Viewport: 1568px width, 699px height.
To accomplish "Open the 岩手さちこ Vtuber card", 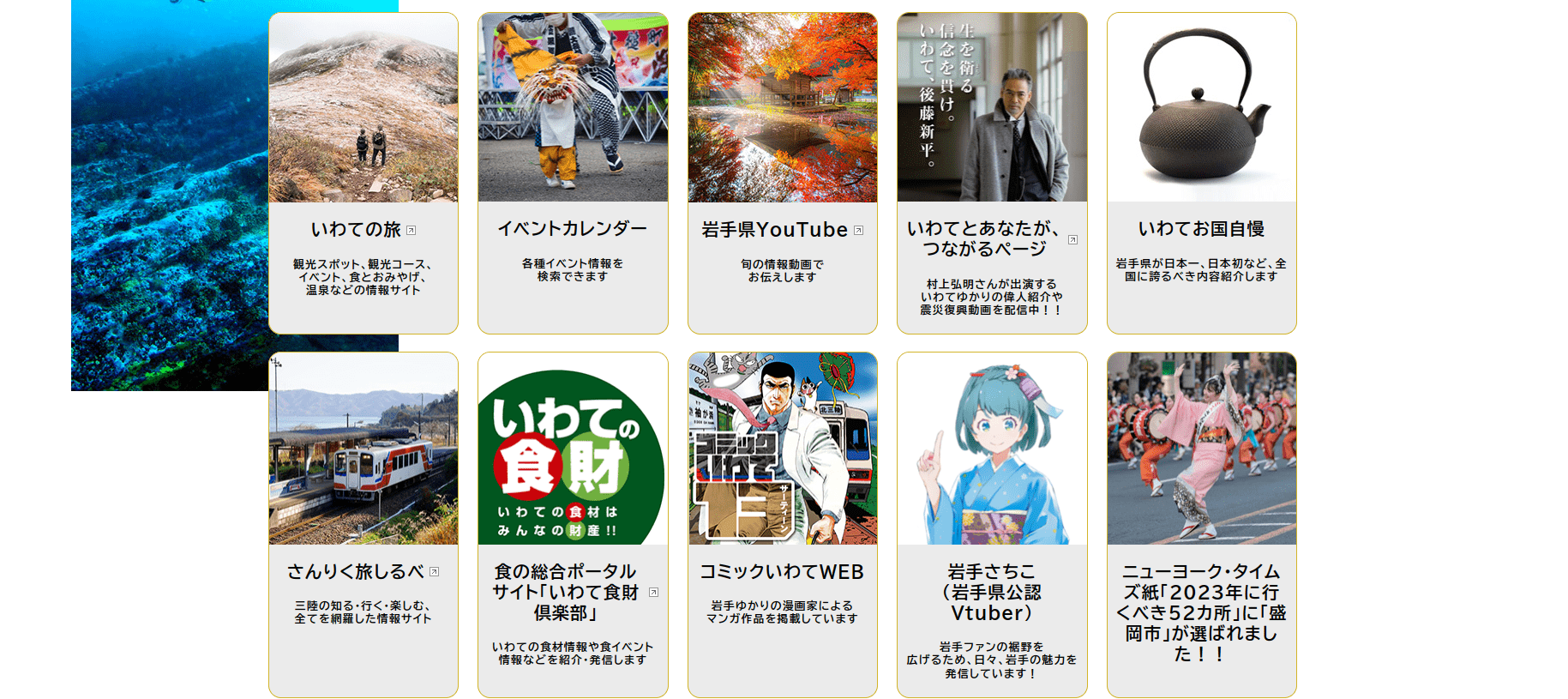I will pos(992,523).
